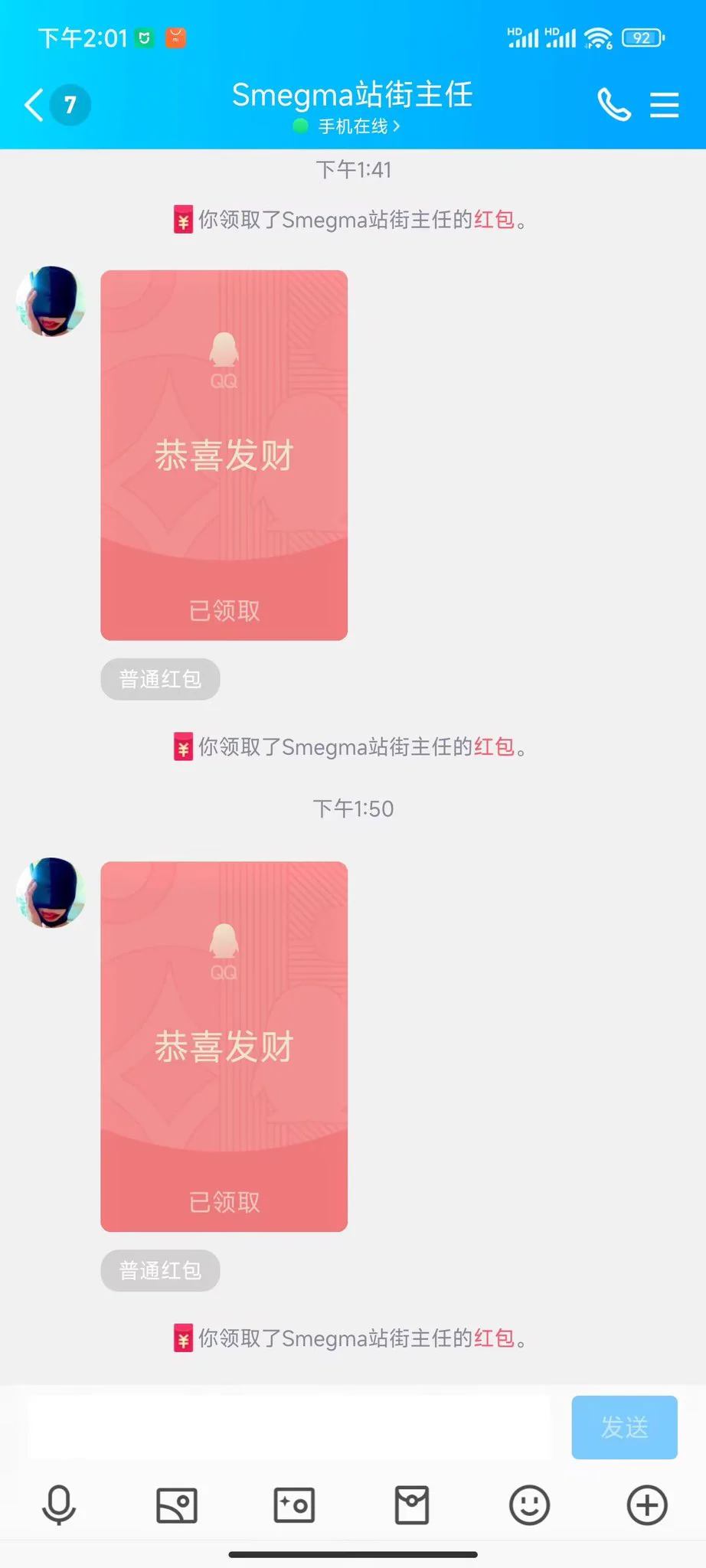Tap the 发送 send button

point(624,1427)
